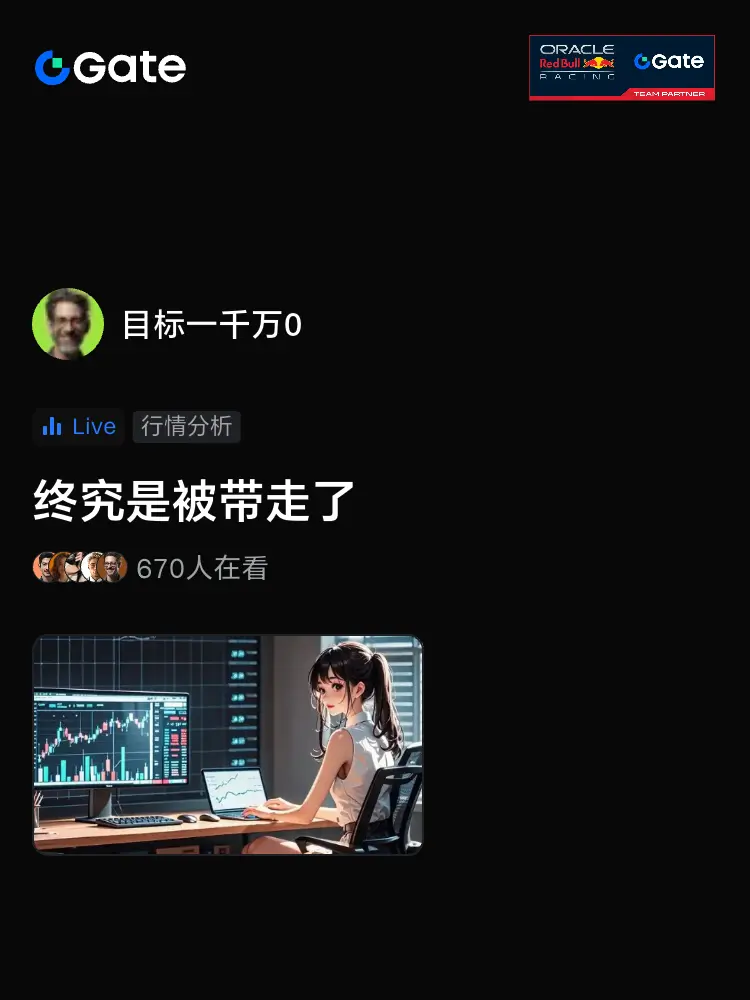750x1000 pixels.
Task: Click the Gate wordmark text at top left
Action: pyautogui.click(x=130, y=67)
